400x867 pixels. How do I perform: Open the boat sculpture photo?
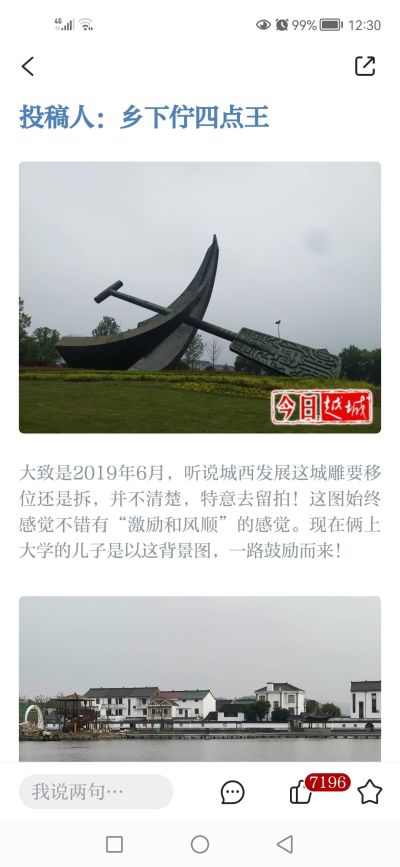click(200, 297)
